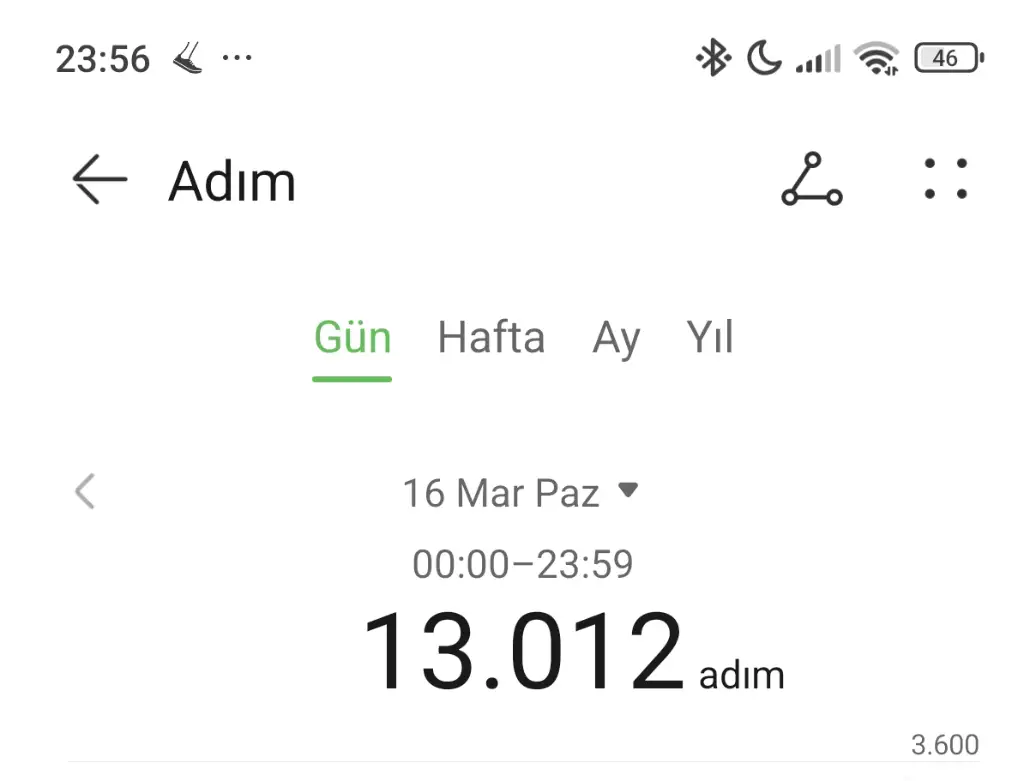Switch to the Hafta tab
Image resolution: width=1024 pixels, height=781 pixels.
(x=491, y=338)
